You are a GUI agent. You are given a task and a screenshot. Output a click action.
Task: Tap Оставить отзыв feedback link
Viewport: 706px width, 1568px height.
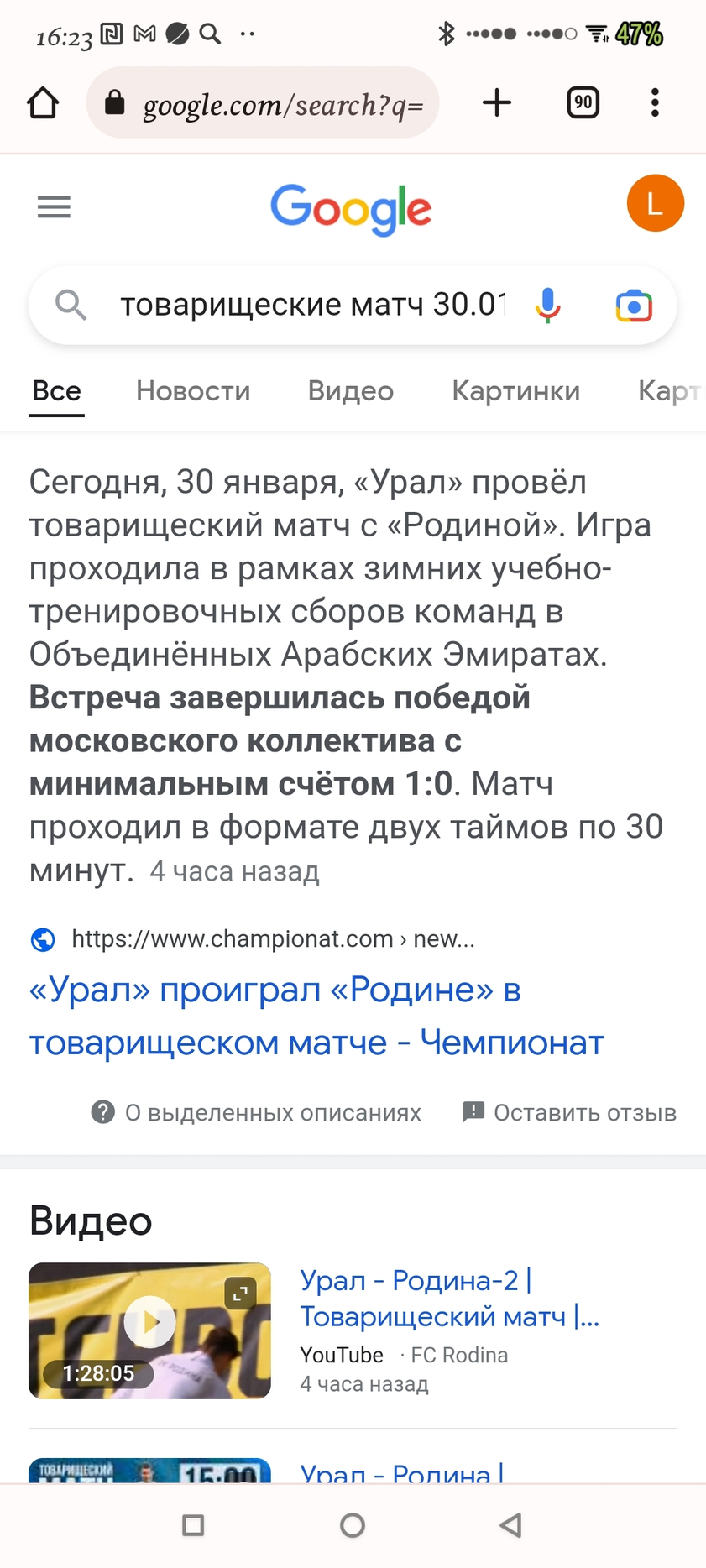(x=569, y=1112)
